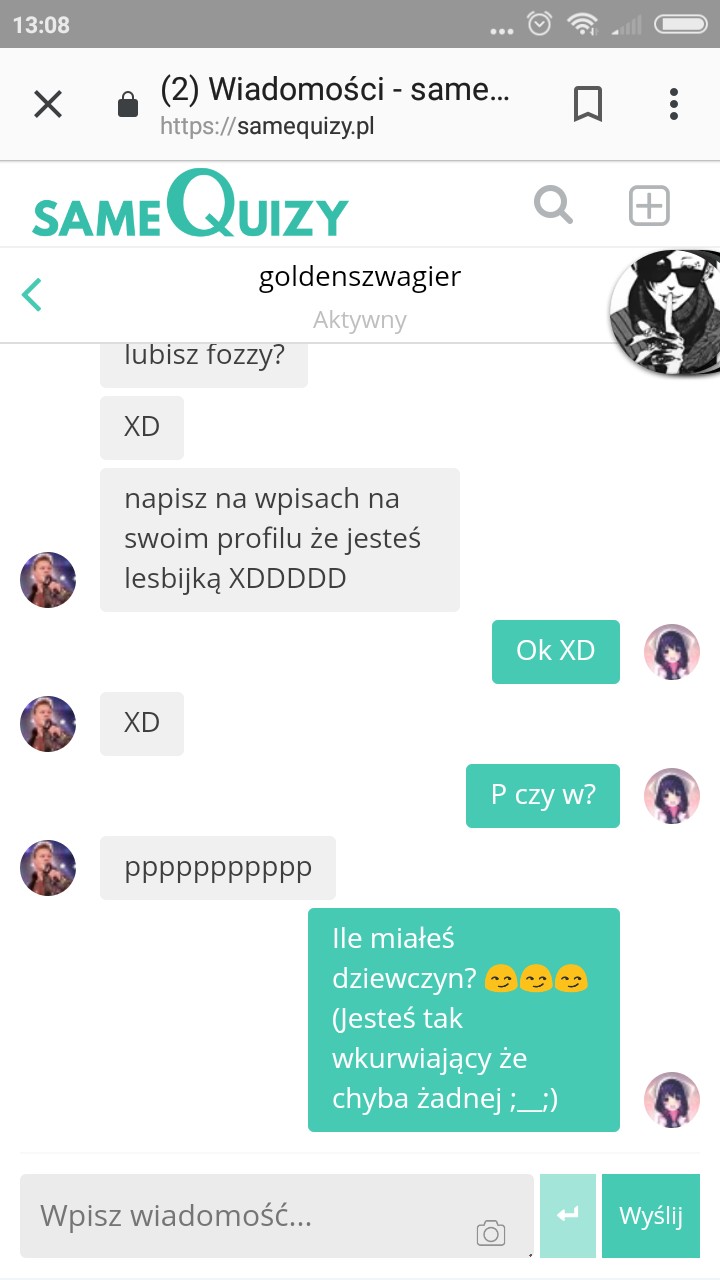Open the SameQuizy logo home link
Viewport: 720px width, 1280px height.
pyautogui.click(x=190, y=206)
